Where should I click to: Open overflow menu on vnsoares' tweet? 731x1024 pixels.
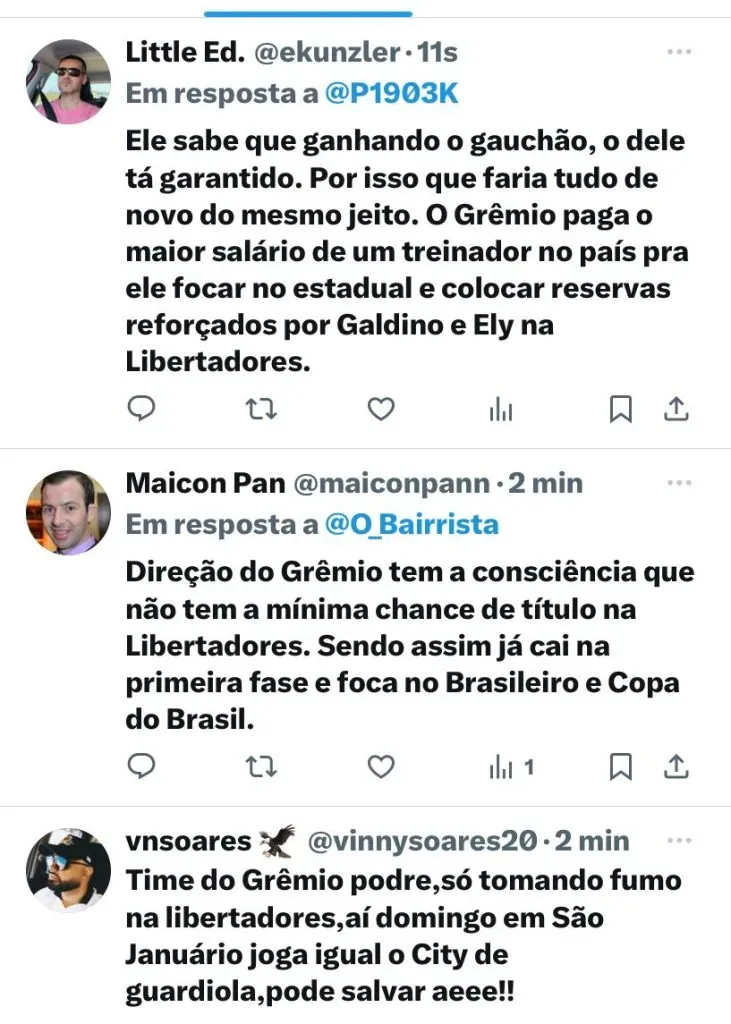click(x=679, y=840)
